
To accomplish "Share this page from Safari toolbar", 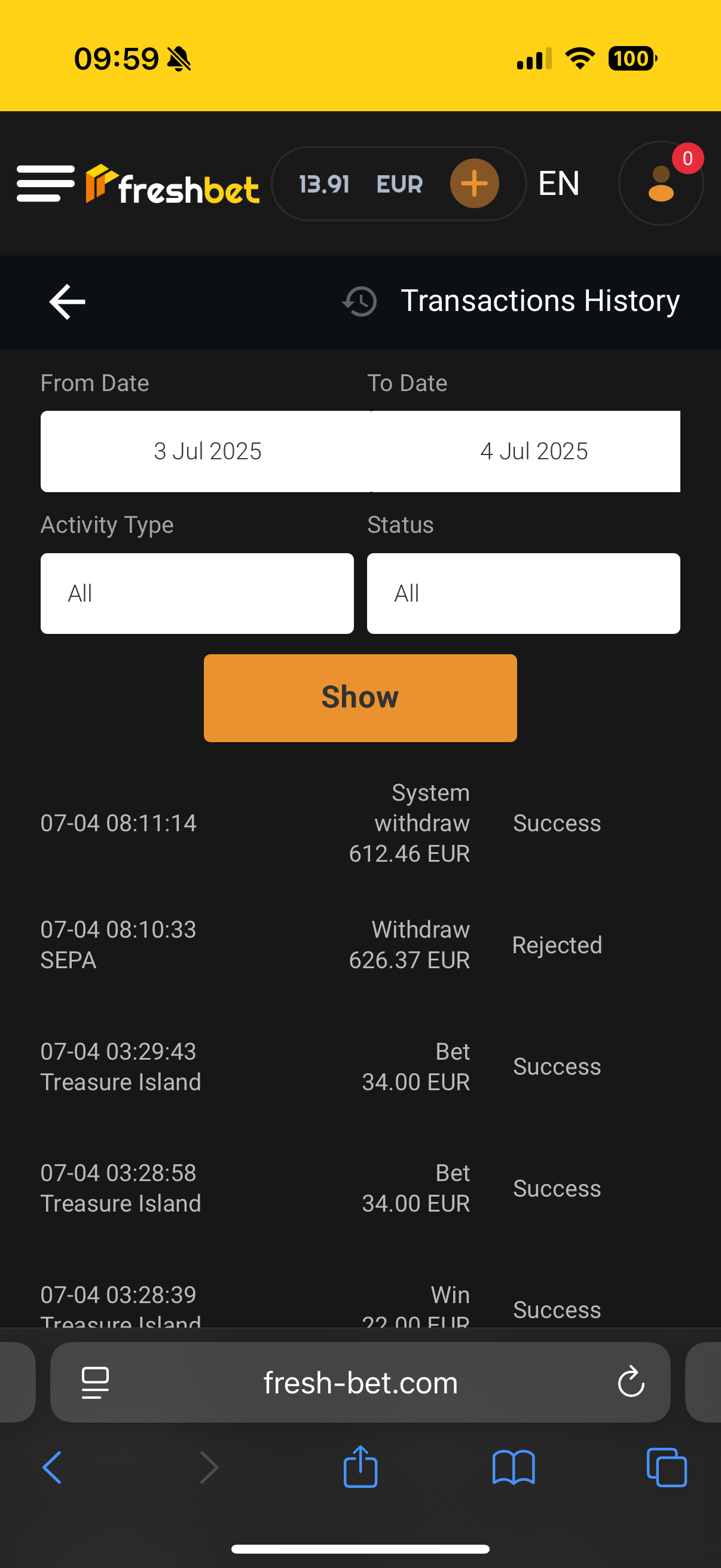I will pyautogui.click(x=360, y=1468).
